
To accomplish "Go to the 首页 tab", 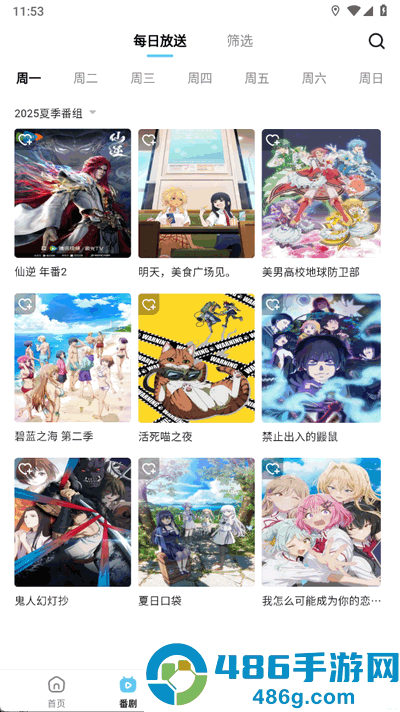I will (56, 692).
